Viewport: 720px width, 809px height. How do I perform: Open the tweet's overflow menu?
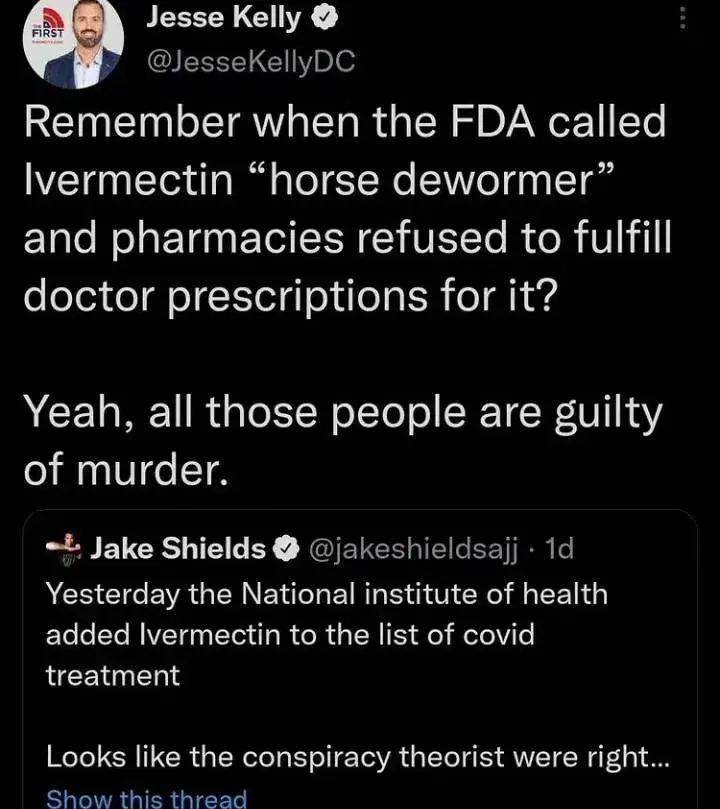pyautogui.click(x=683, y=18)
